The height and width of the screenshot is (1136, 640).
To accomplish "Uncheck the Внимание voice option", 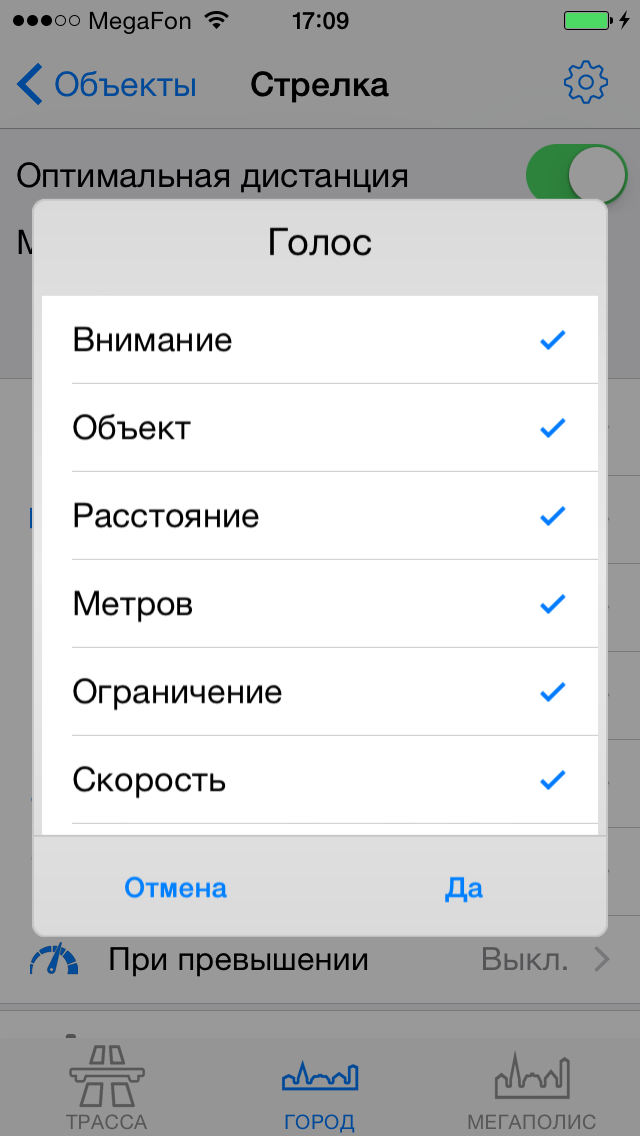I will point(320,340).
